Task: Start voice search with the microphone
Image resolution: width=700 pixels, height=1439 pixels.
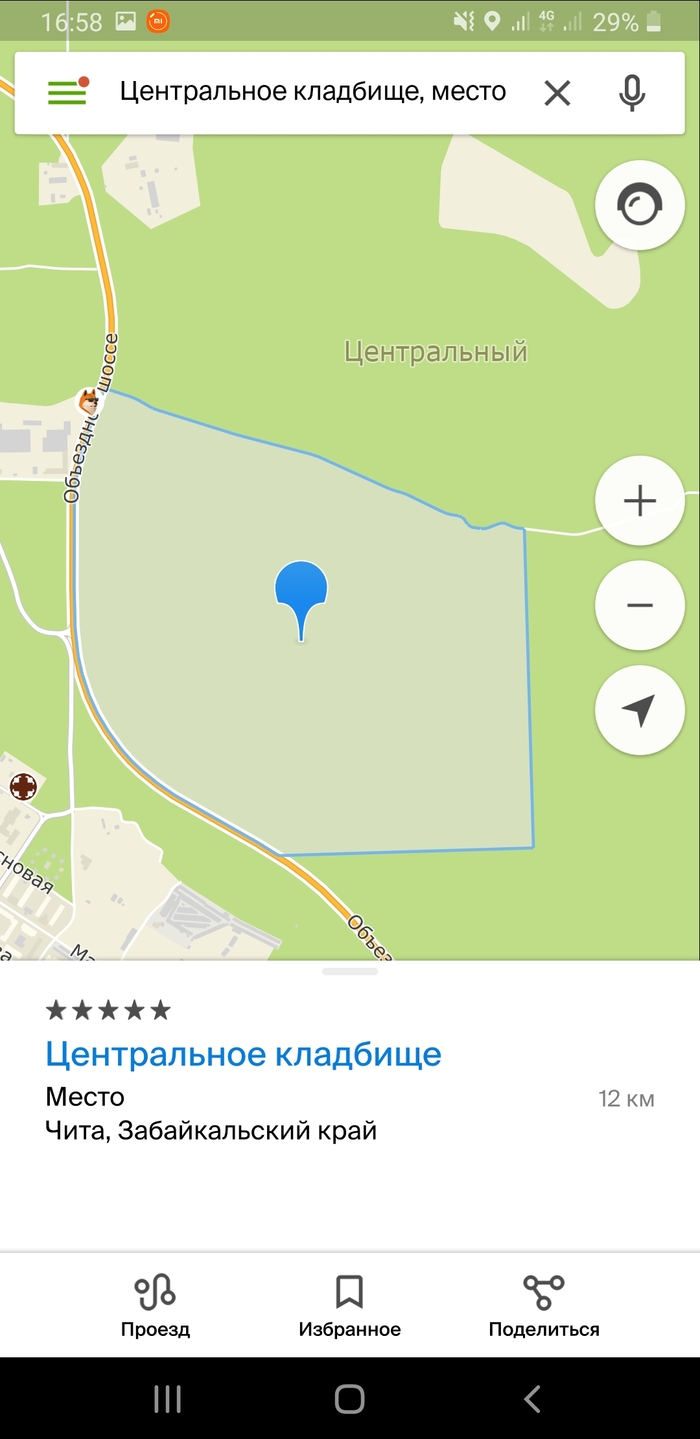Action: tap(631, 93)
